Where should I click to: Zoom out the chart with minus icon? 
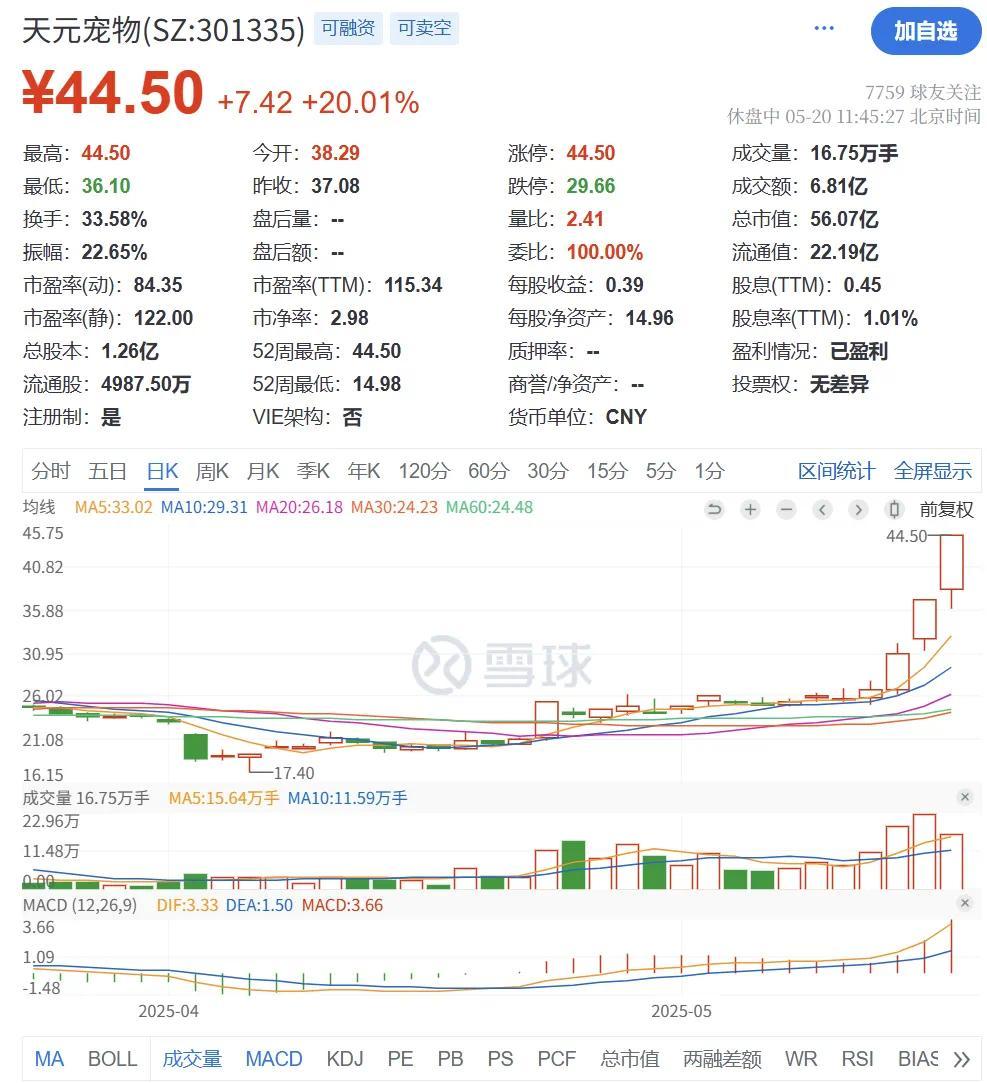coord(786,510)
